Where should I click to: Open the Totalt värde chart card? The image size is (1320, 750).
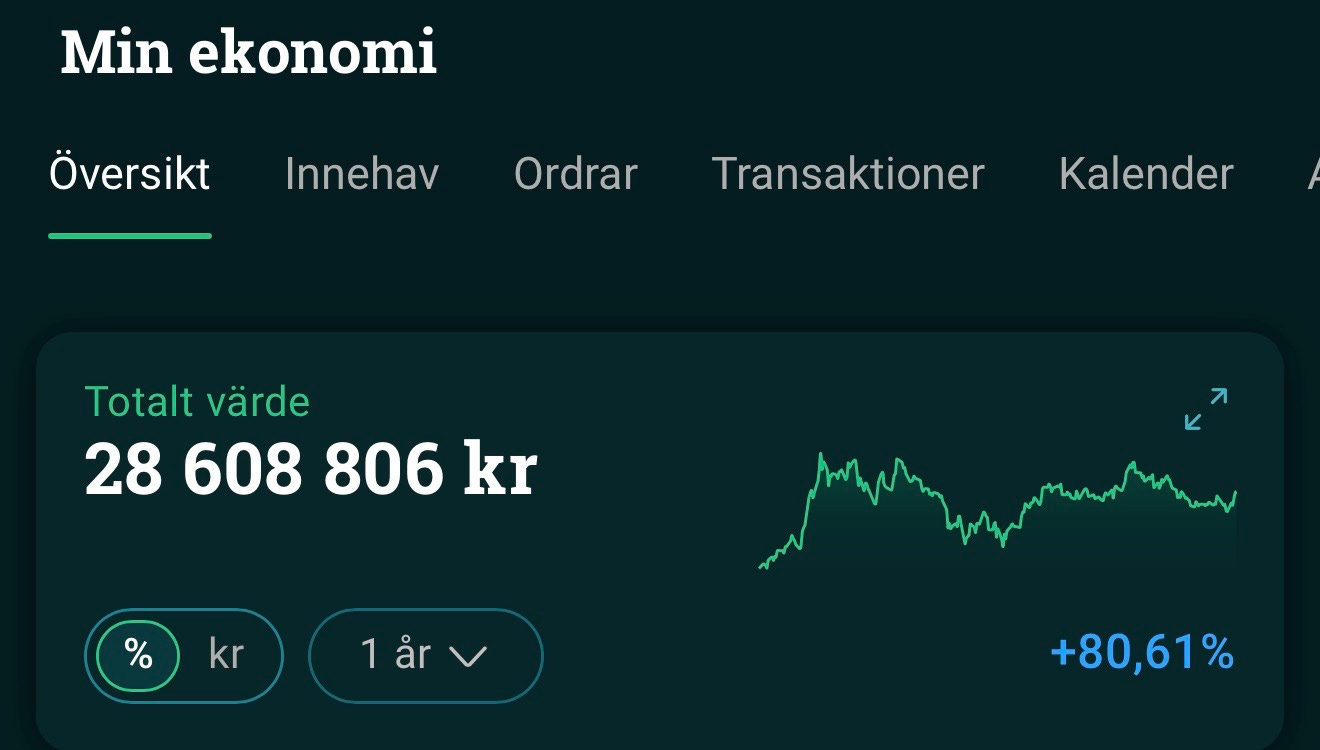660,541
